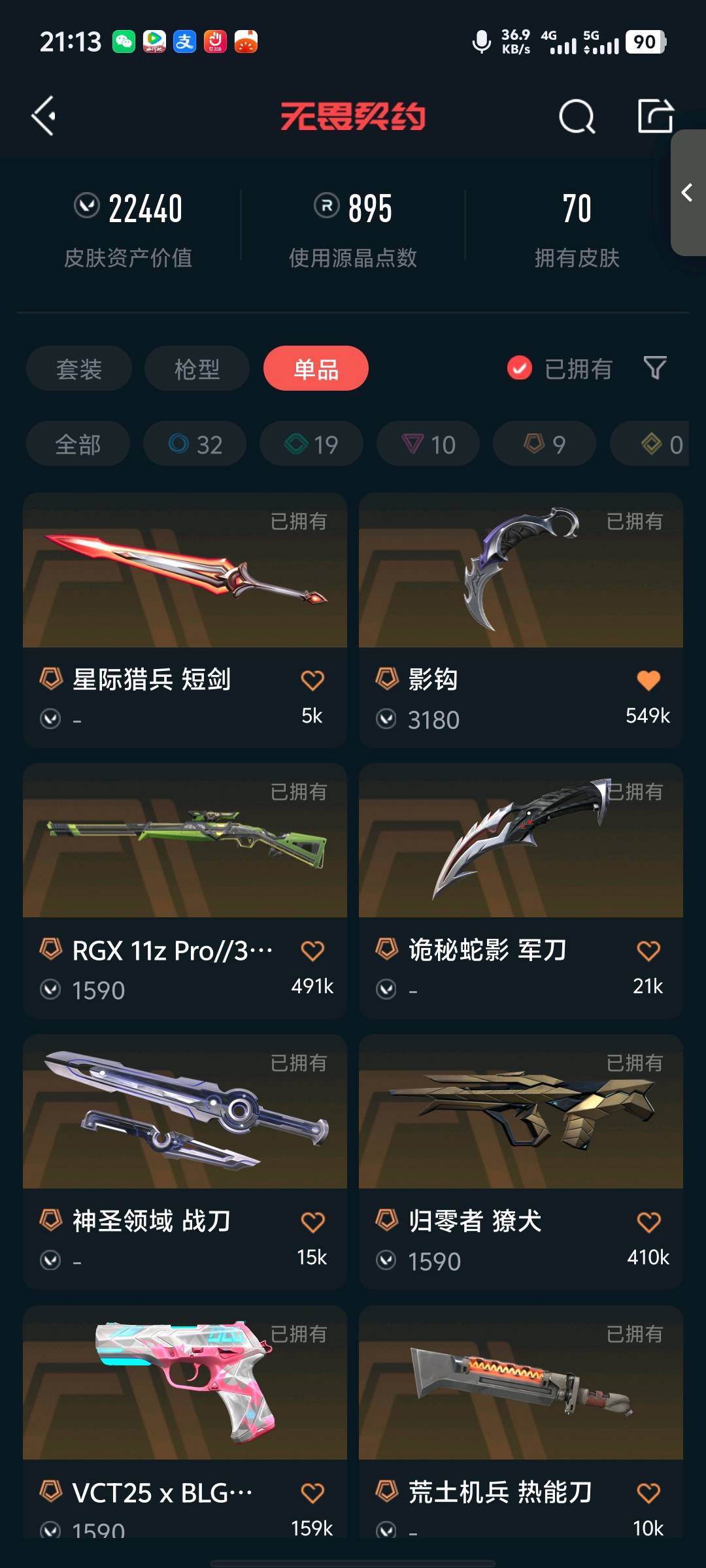The height and width of the screenshot is (1568, 706).
Task: Filter by the purple tier chip with 10
Action: (x=428, y=444)
